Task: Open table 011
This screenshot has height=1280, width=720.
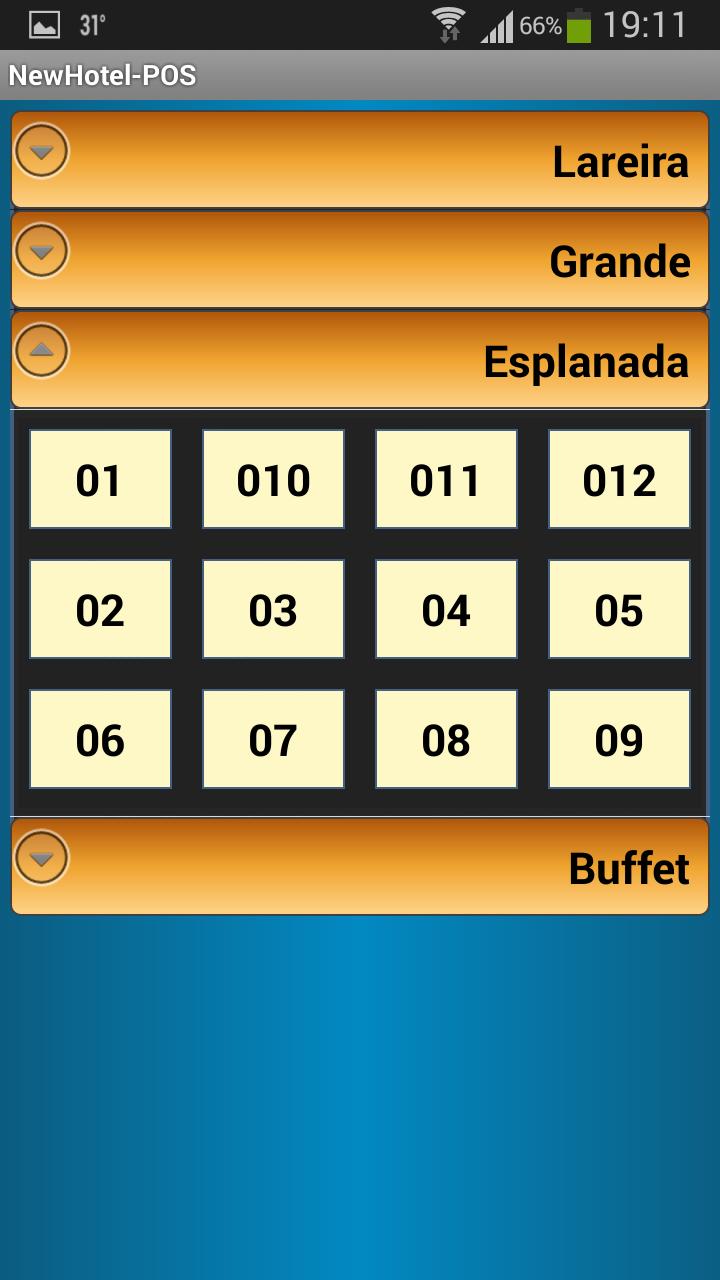Action: 446,480
